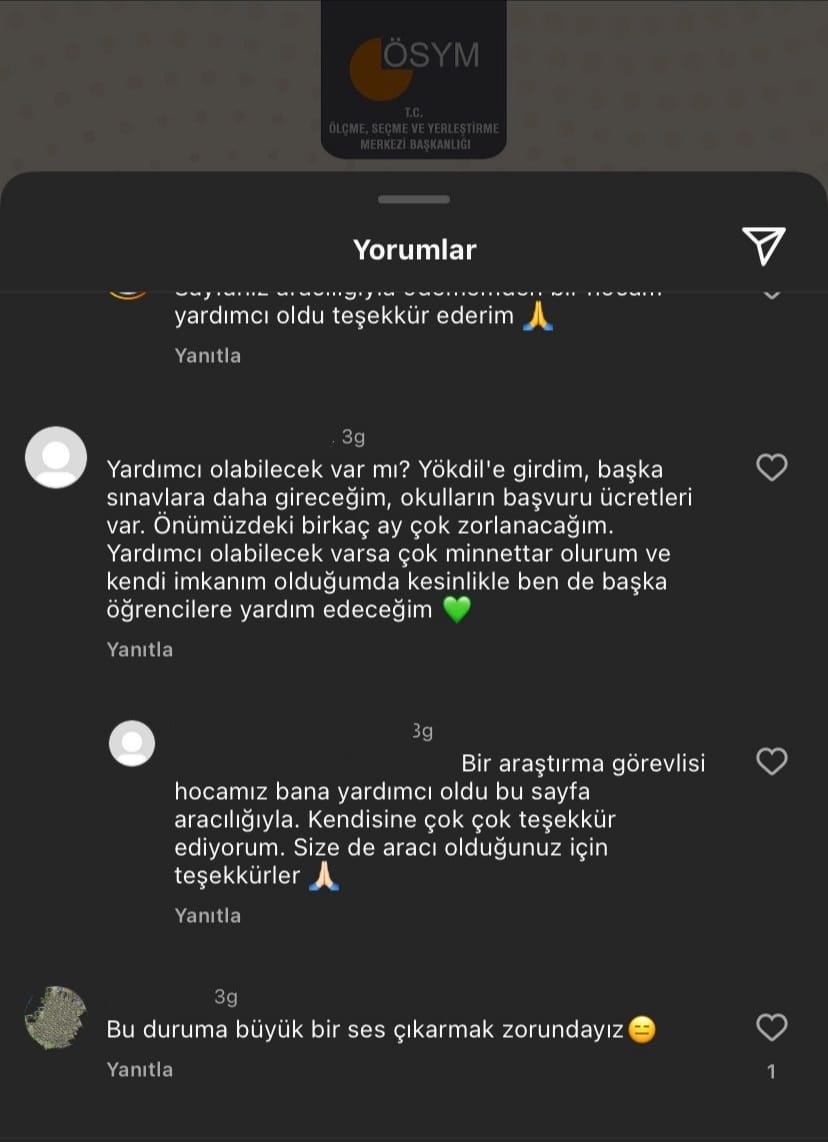828x1142 pixels.
Task: Open the share comment paper plane icon
Action: (x=764, y=247)
